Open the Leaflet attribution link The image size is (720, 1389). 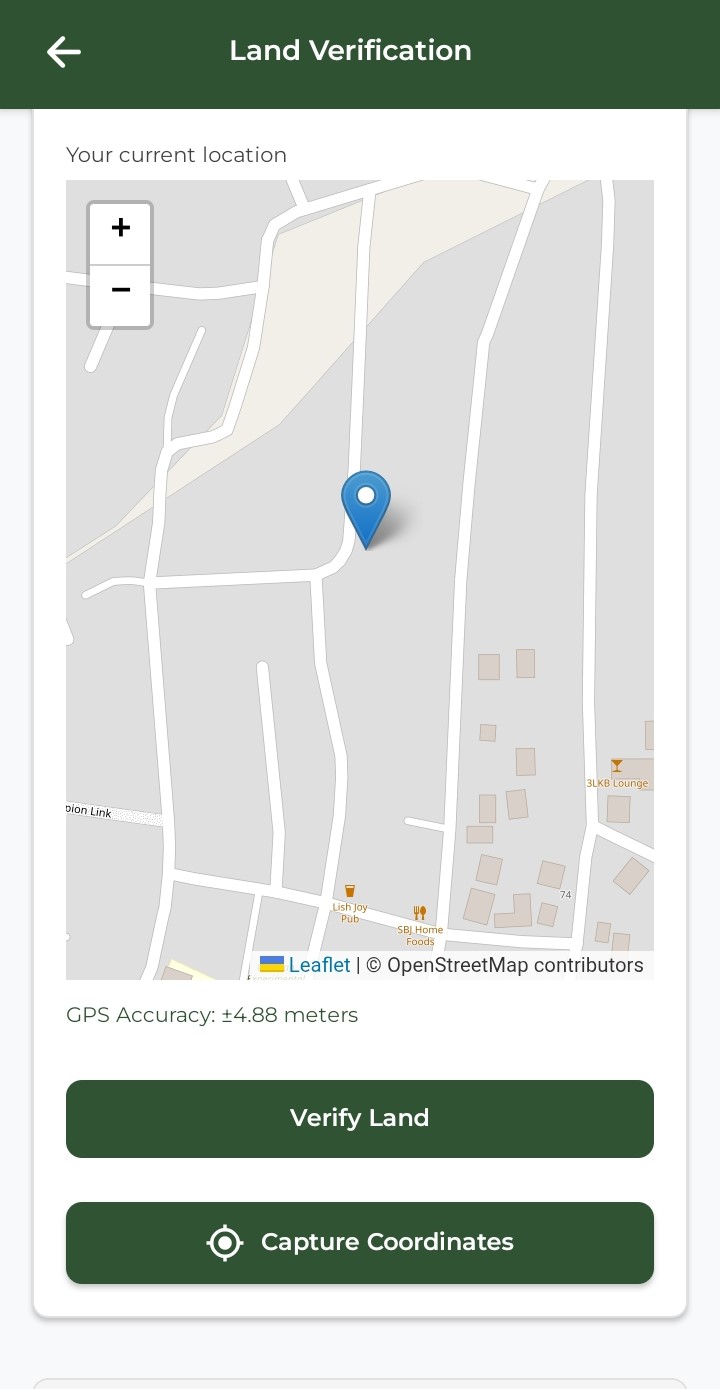(x=319, y=965)
